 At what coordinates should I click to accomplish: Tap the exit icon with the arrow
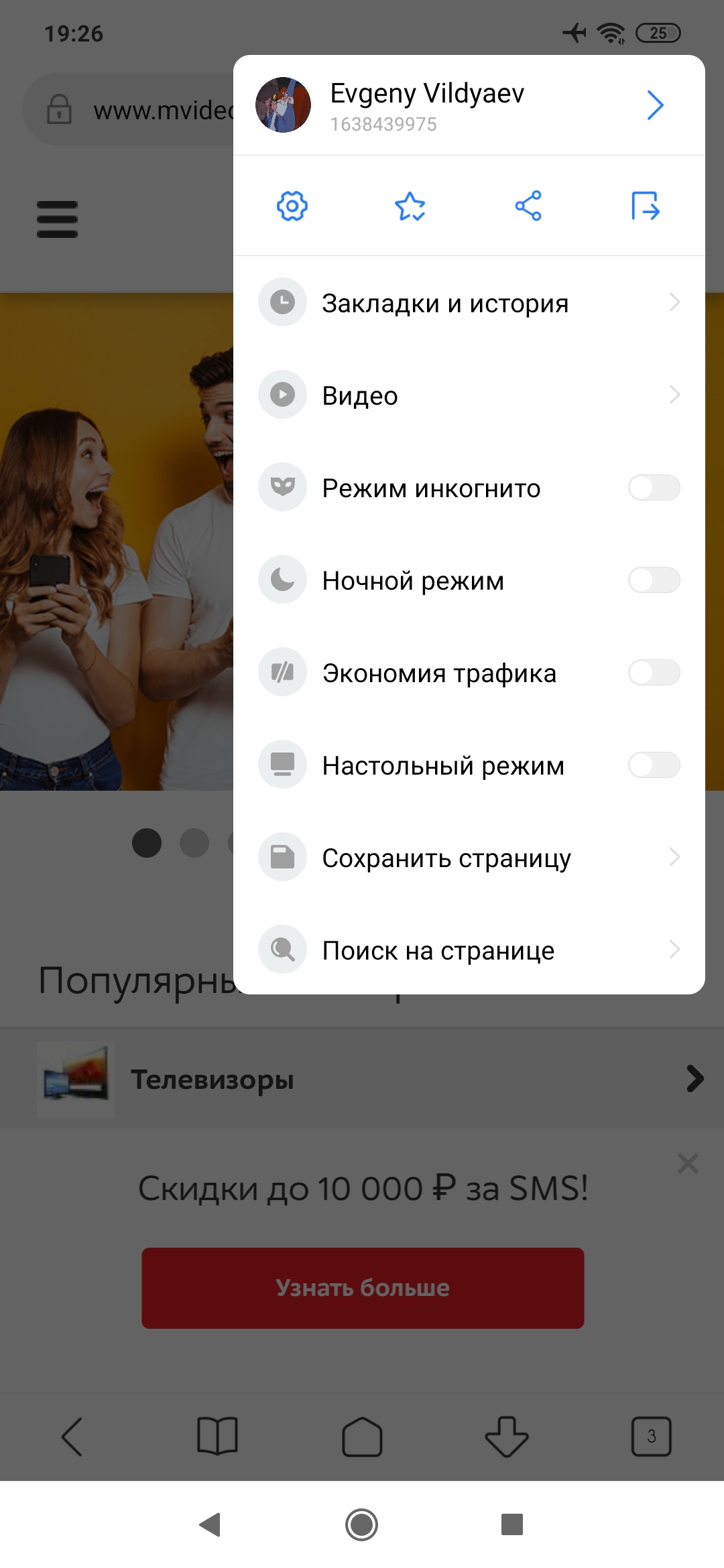pyautogui.click(x=646, y=206)
